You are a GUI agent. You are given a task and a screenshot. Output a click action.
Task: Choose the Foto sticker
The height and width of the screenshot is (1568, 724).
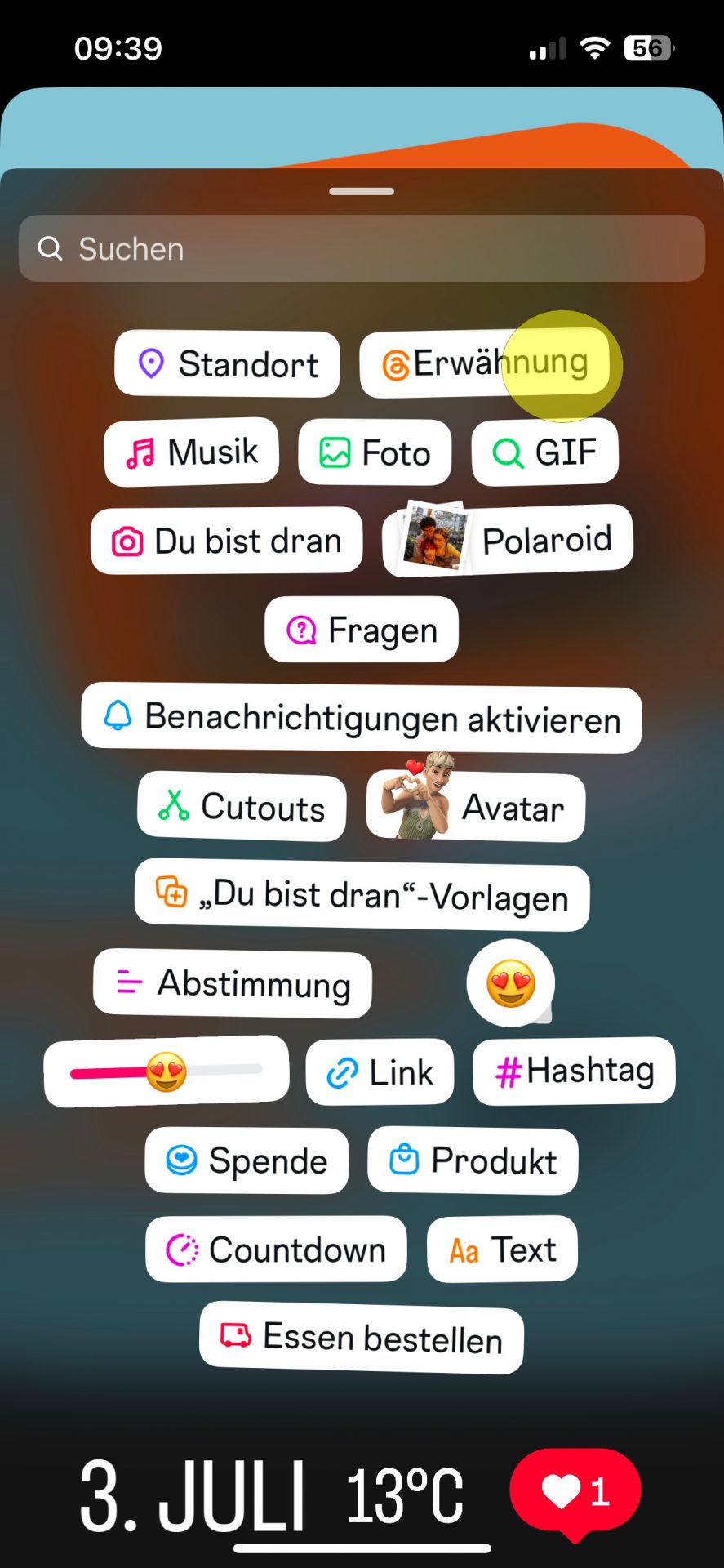[375, 452]
